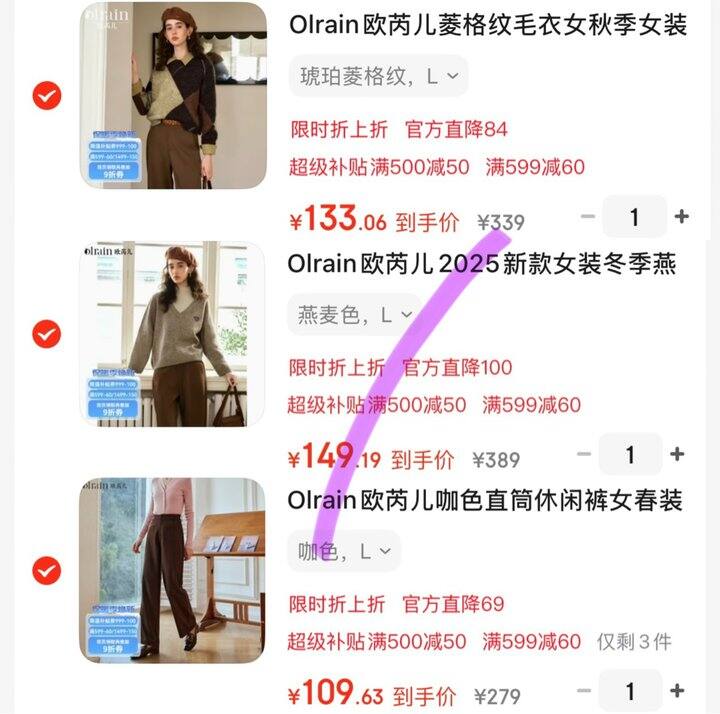Uncheck the 2025新款女装冬季 cart item

[x=47, y=334]
